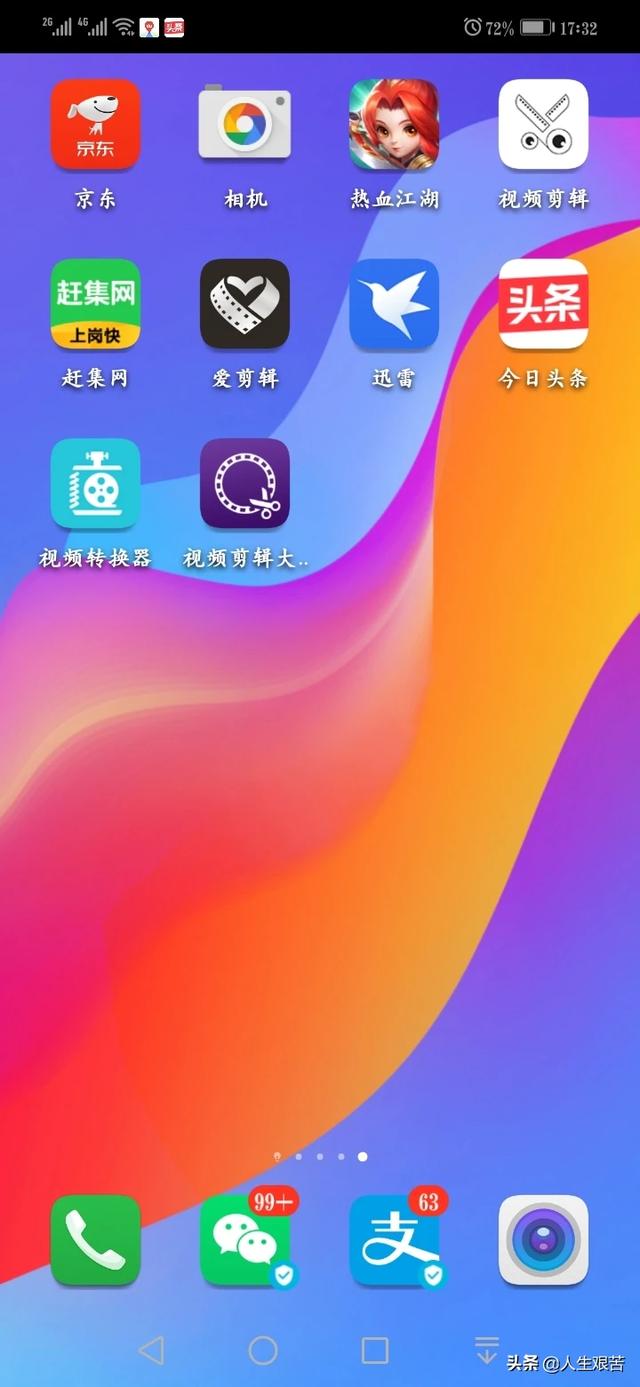Open the 京东 JD app

pos(95,124)
